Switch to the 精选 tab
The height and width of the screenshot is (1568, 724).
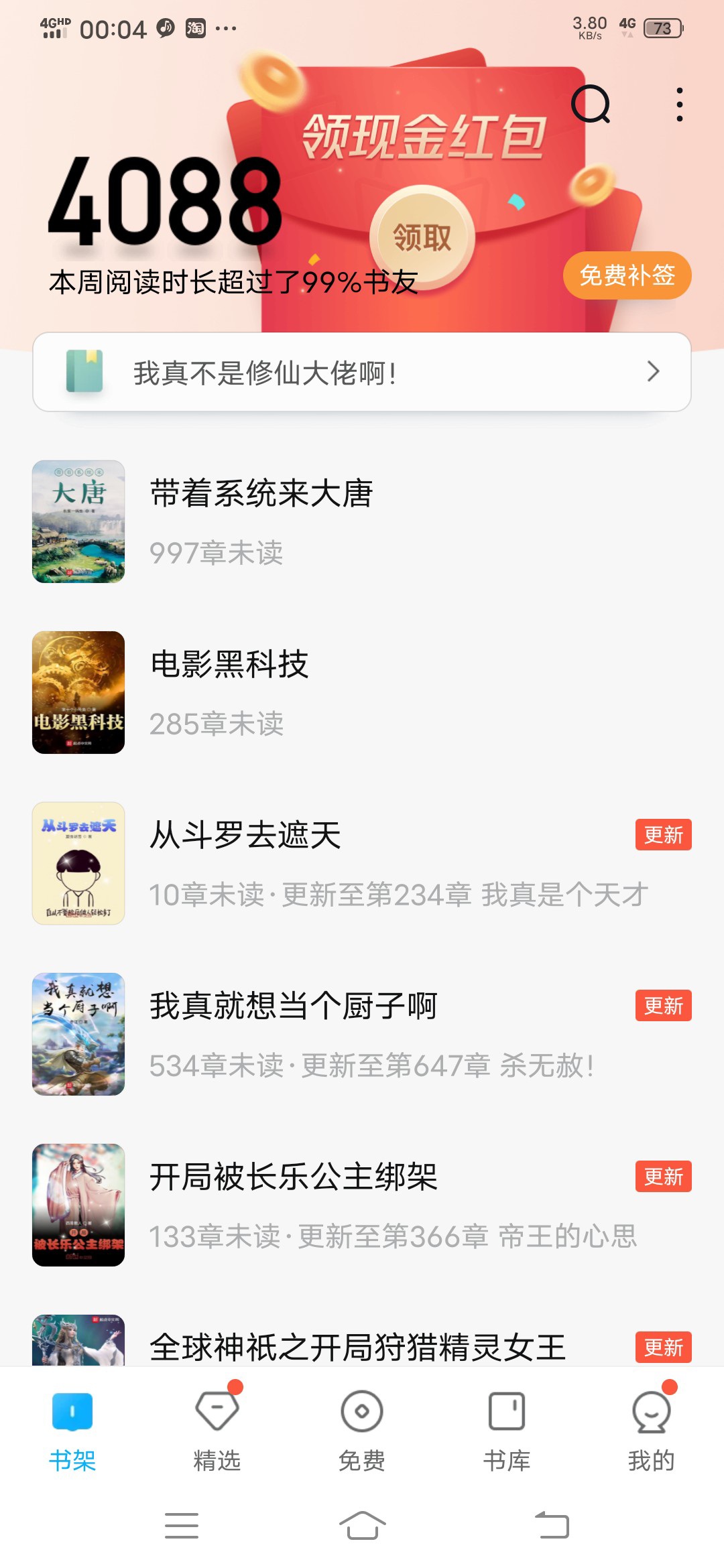(x=217, y=1431)
